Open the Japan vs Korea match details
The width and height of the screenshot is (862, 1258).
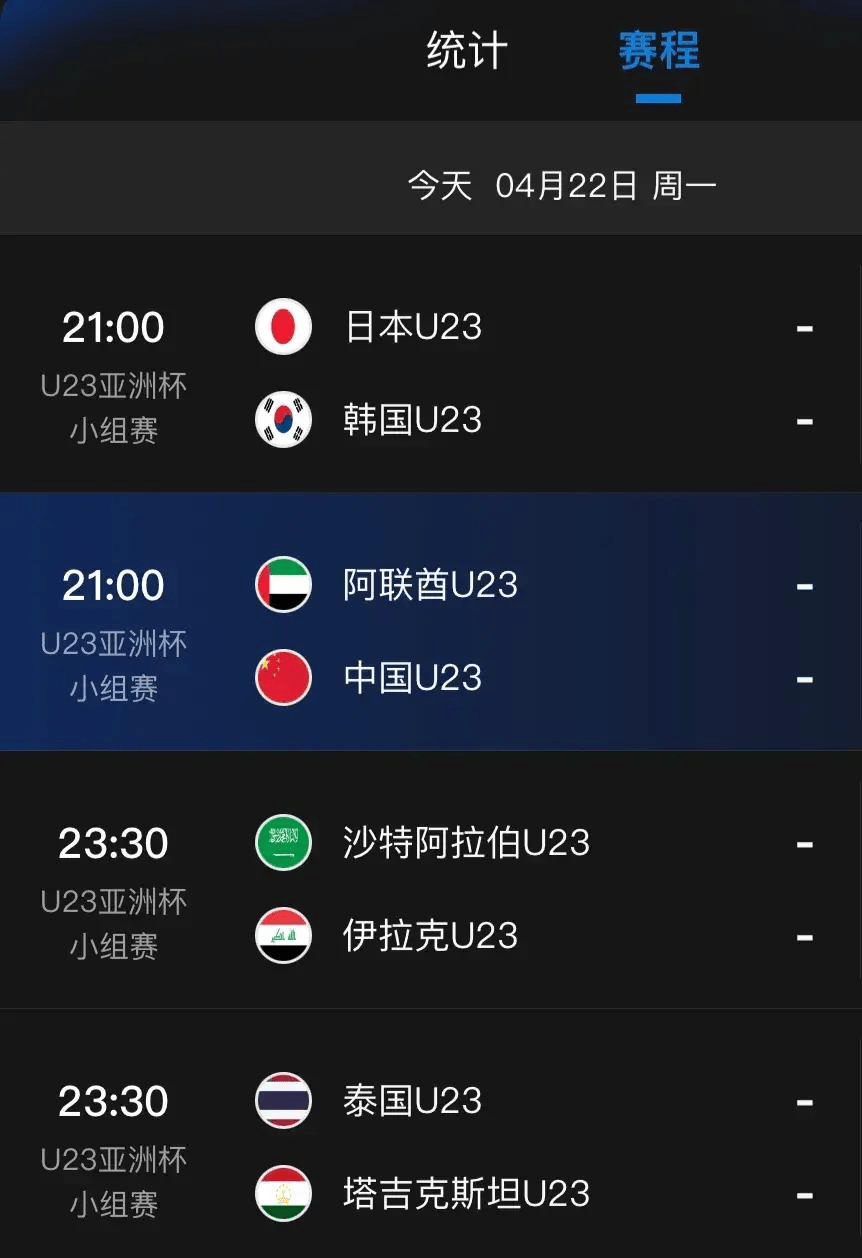pos(431,373)
